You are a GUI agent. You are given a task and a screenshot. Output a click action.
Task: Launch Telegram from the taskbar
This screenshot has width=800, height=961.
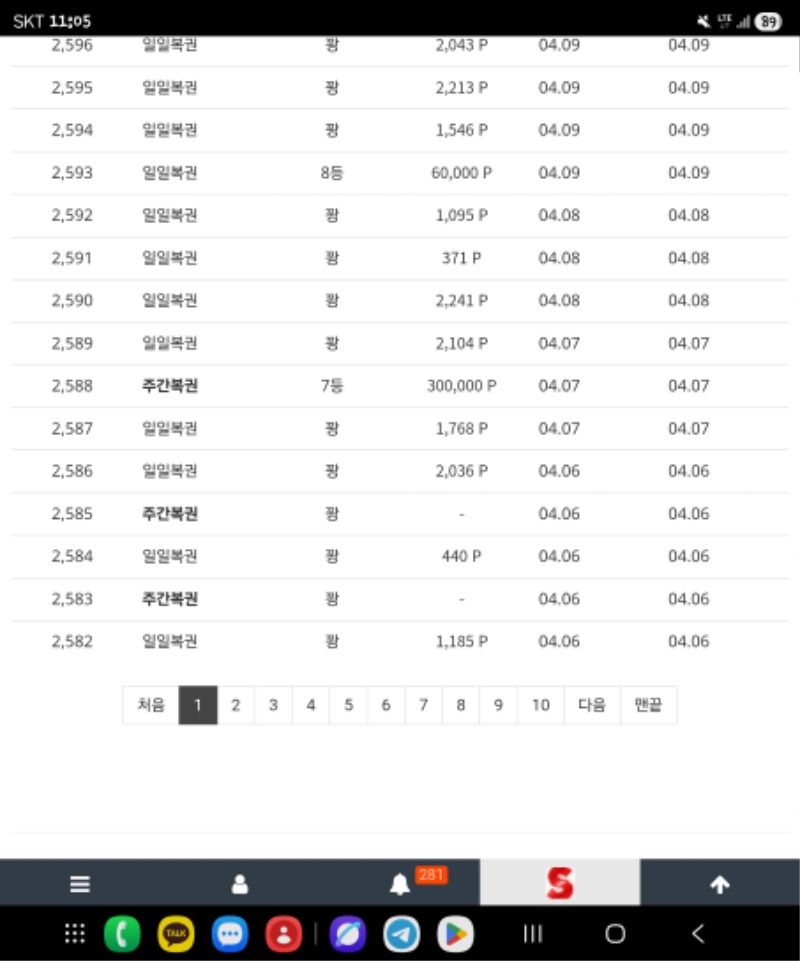click(x=402, y=934)
